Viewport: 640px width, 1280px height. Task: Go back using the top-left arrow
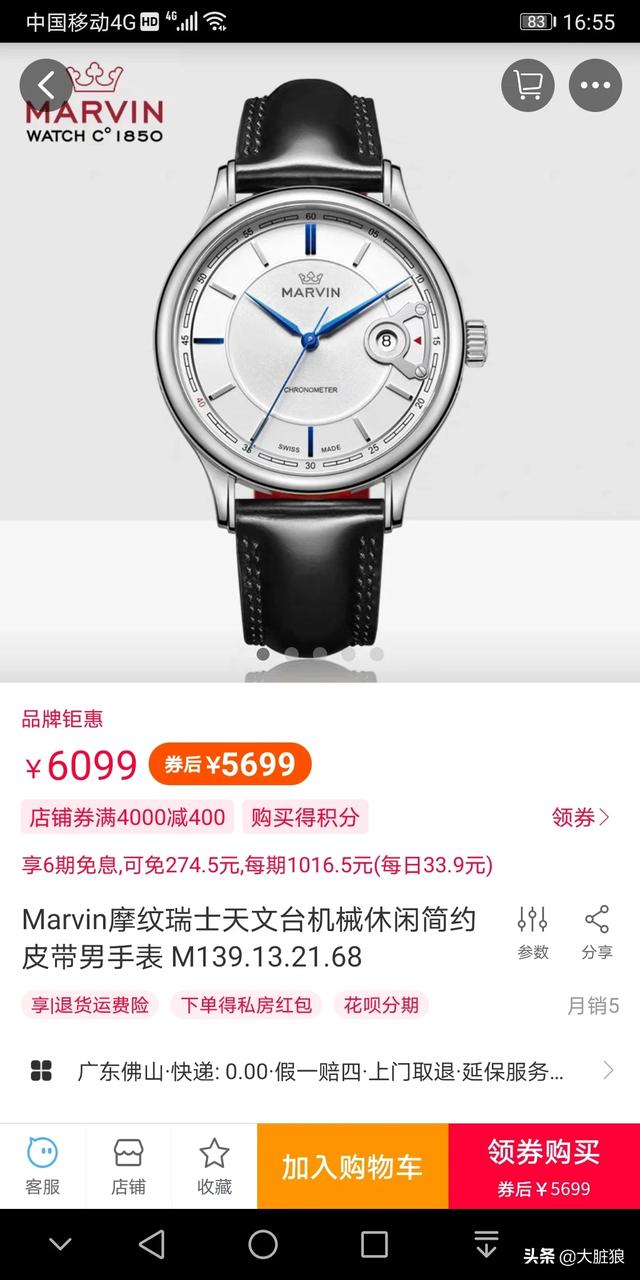(46, 85)
